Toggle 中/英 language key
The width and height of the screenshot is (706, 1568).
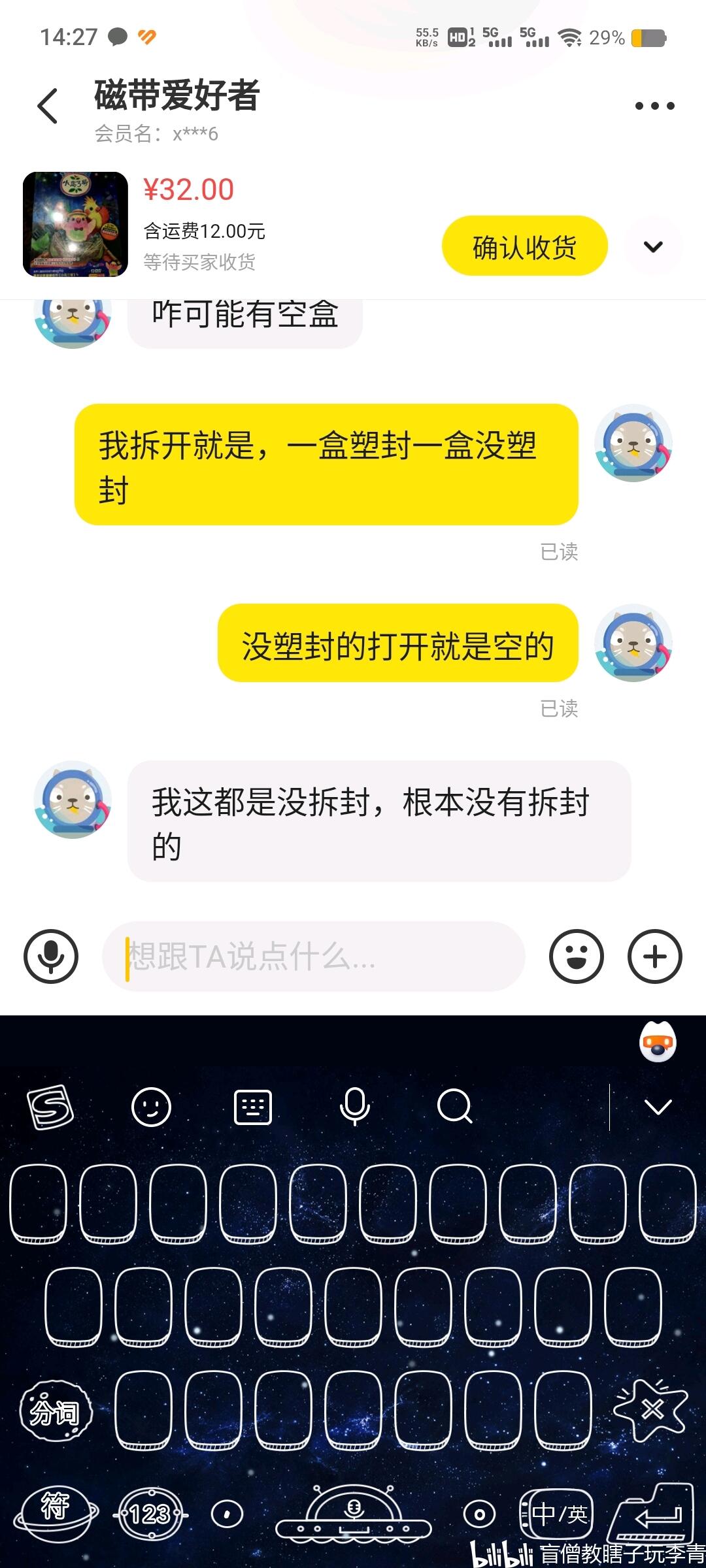[558, 1514]
